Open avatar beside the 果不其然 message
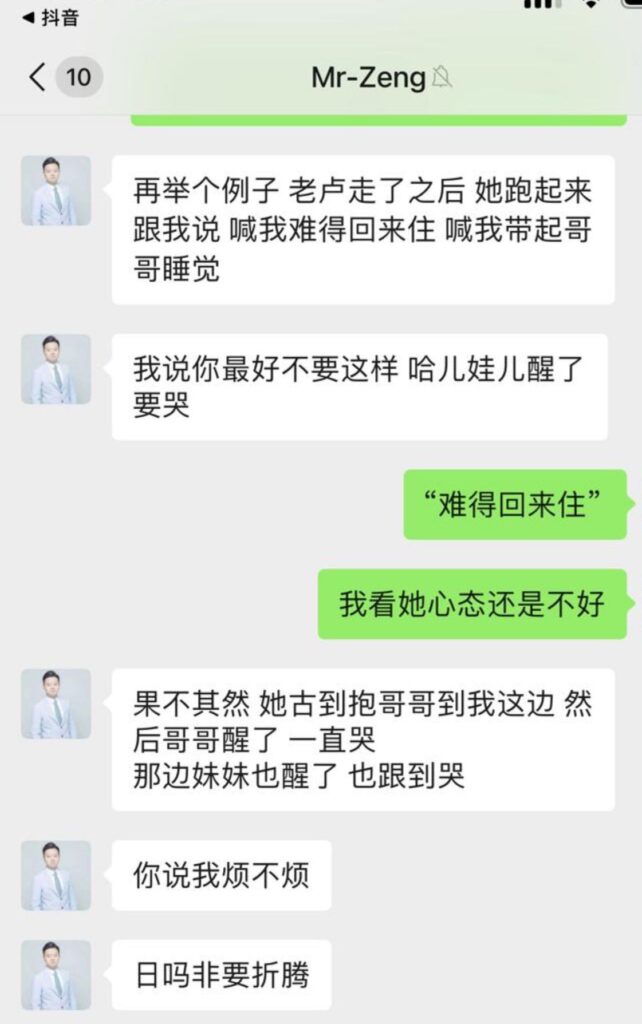 pos(56,704)
